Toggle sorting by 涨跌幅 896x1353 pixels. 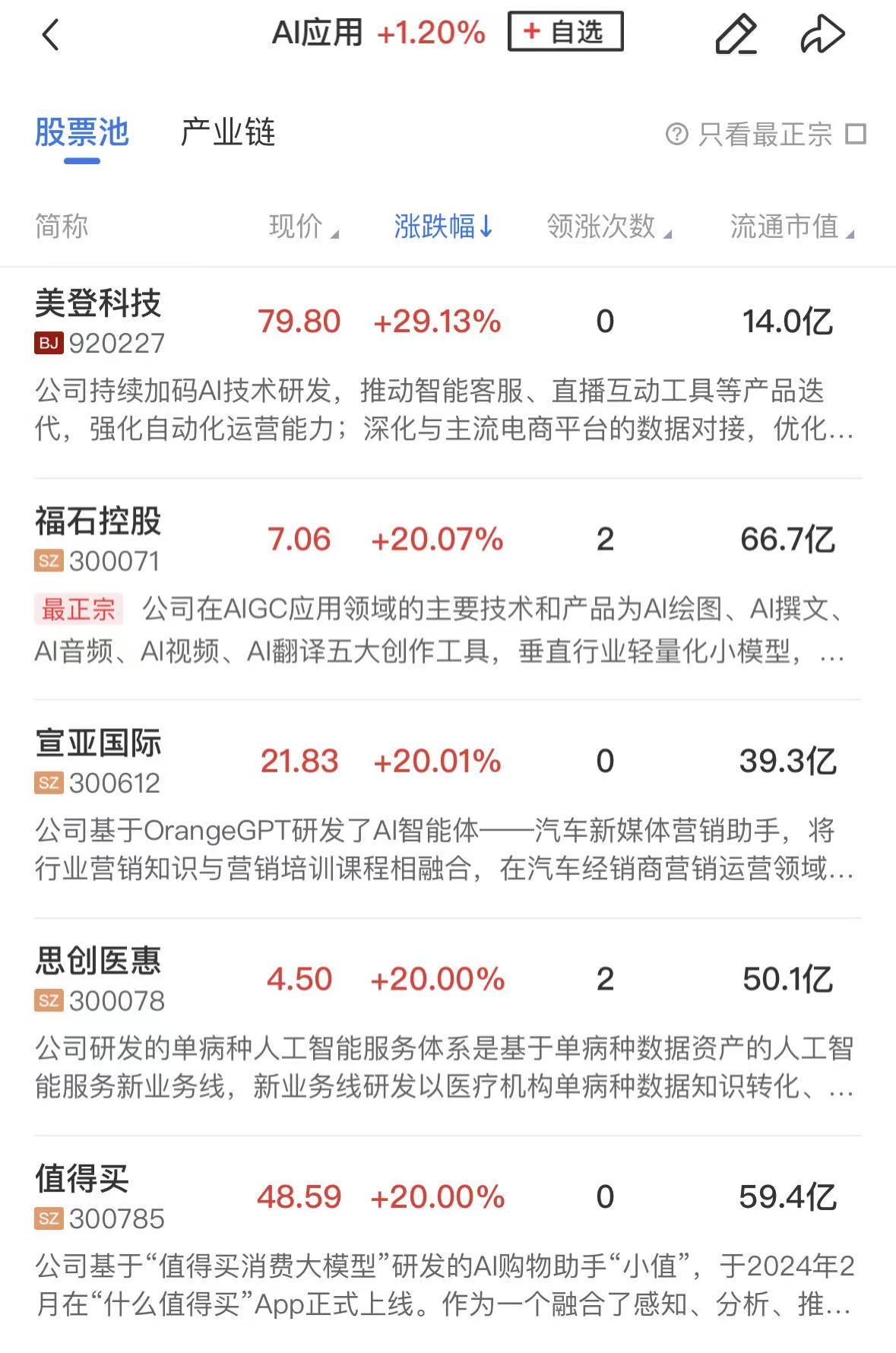[443, 227]
